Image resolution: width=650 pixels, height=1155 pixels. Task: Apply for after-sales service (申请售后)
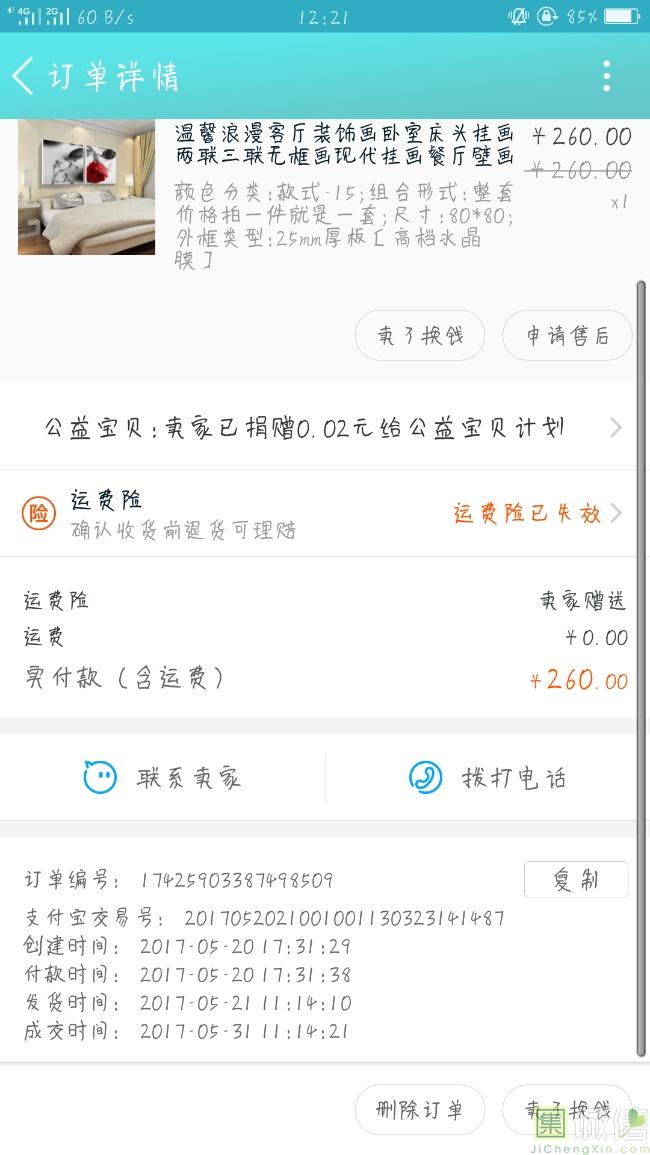[x=567, y=336]
